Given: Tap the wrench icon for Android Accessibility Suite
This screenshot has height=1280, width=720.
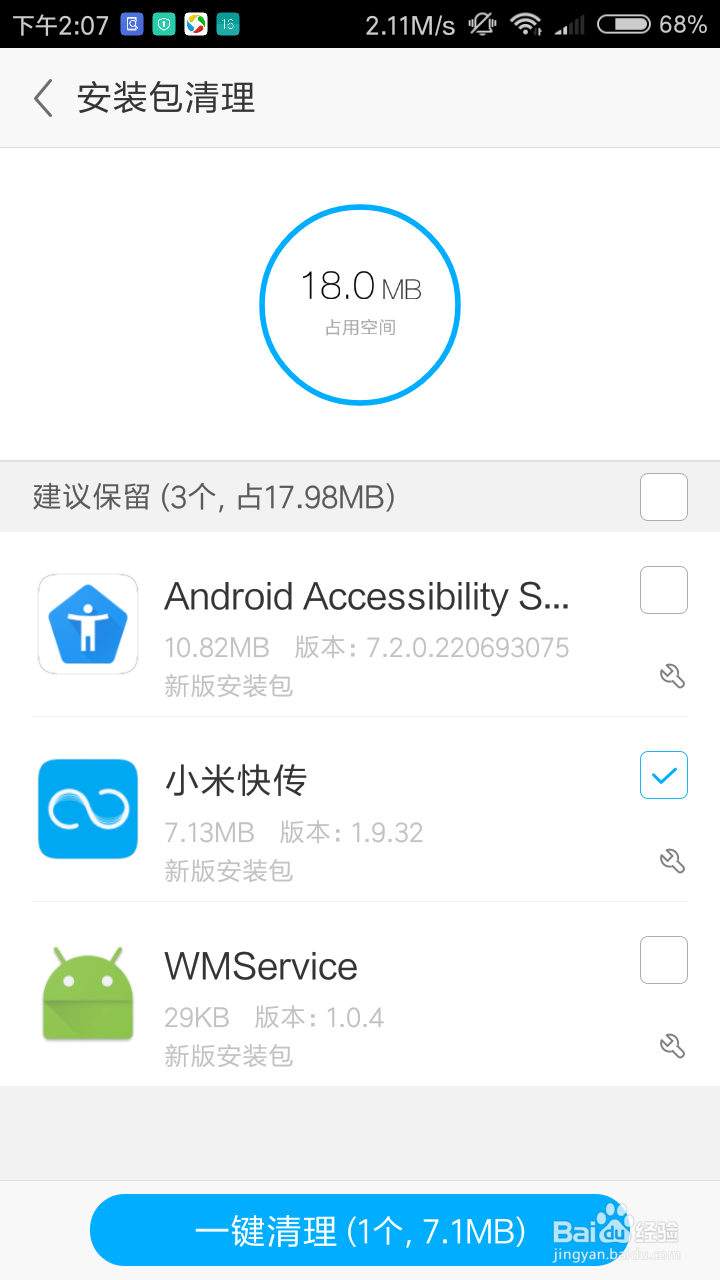Looking at the screenshot, I should coord(673,676).
